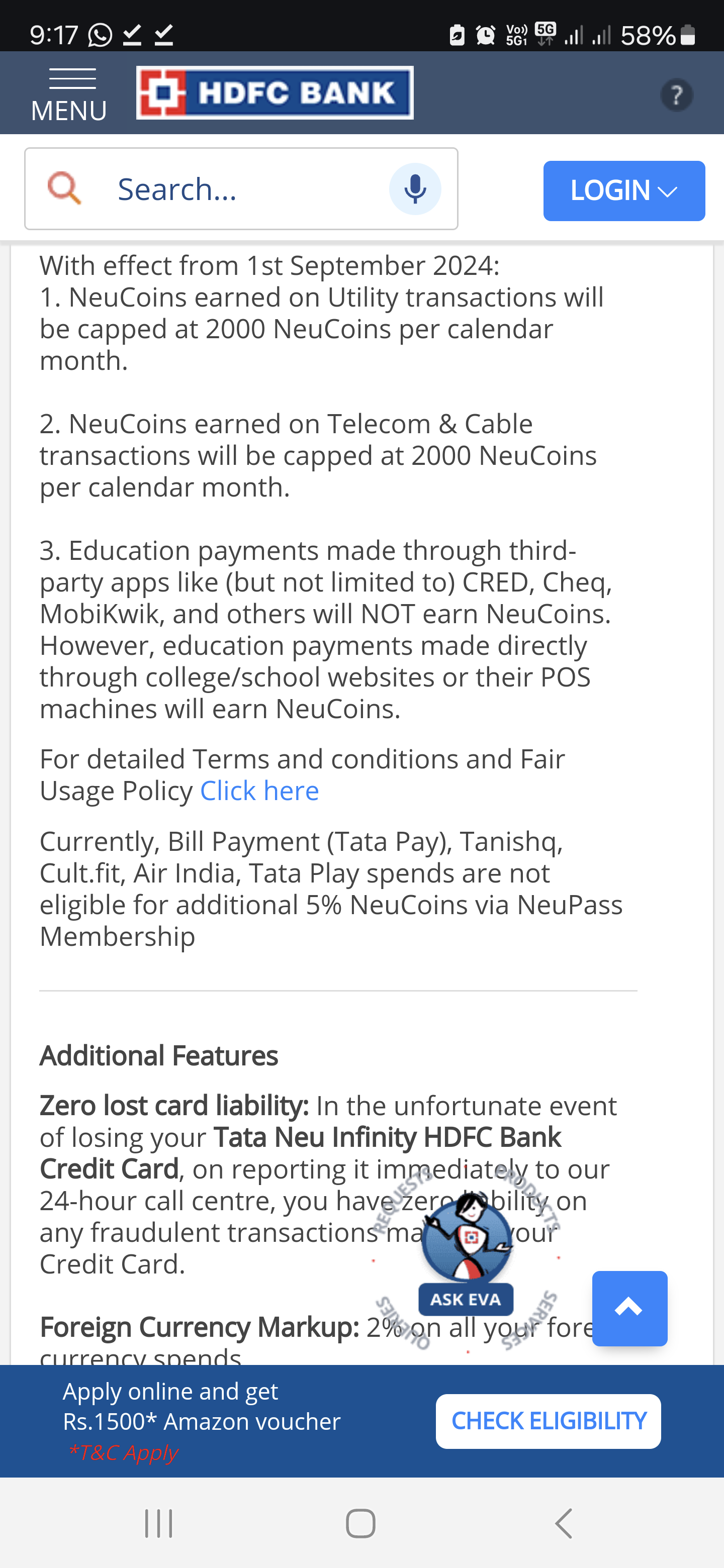Screen dimensions: 724x1568
Task: Go back using system navigation
Action: 564,1524
